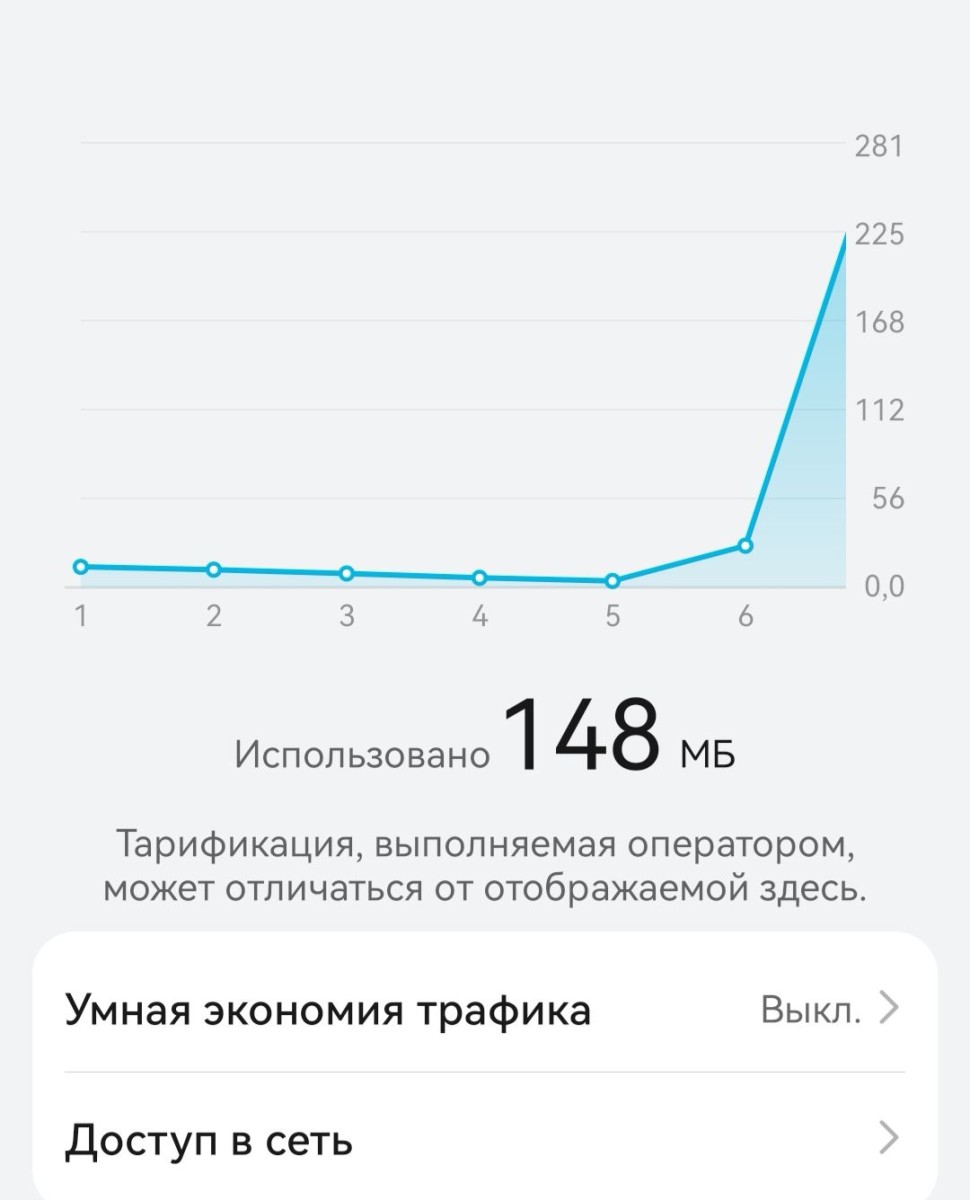Select day 6 point on usage graph

[745, 545]
